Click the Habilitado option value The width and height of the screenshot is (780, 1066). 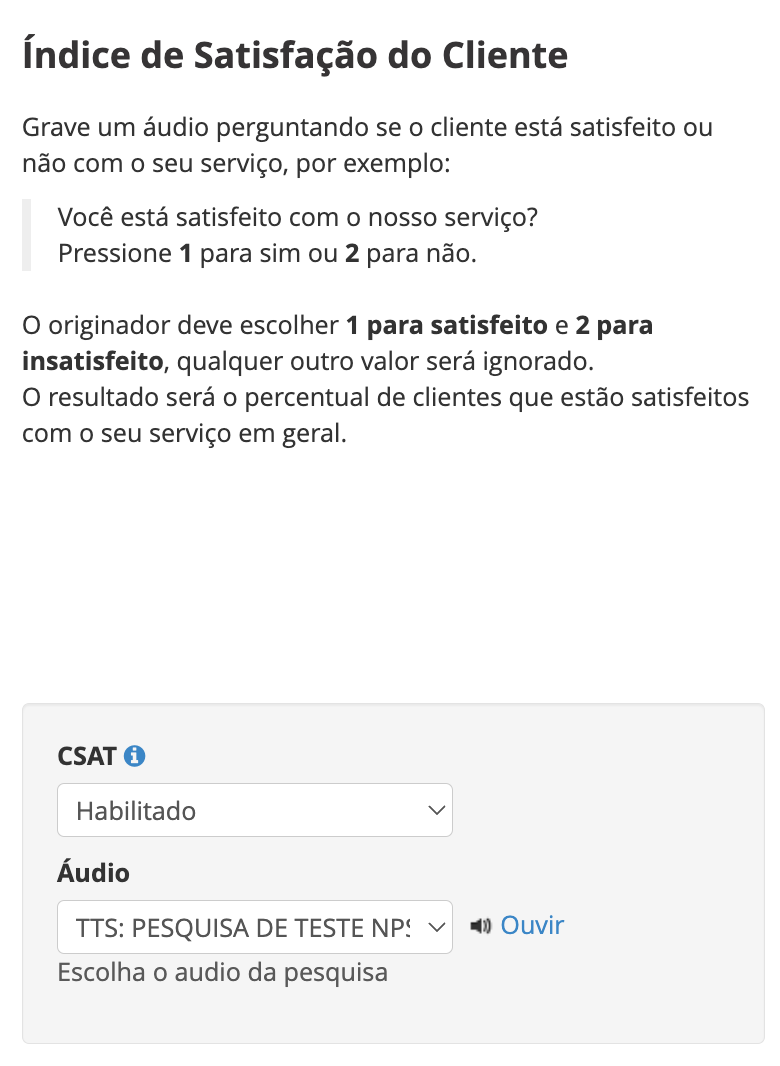135,810
